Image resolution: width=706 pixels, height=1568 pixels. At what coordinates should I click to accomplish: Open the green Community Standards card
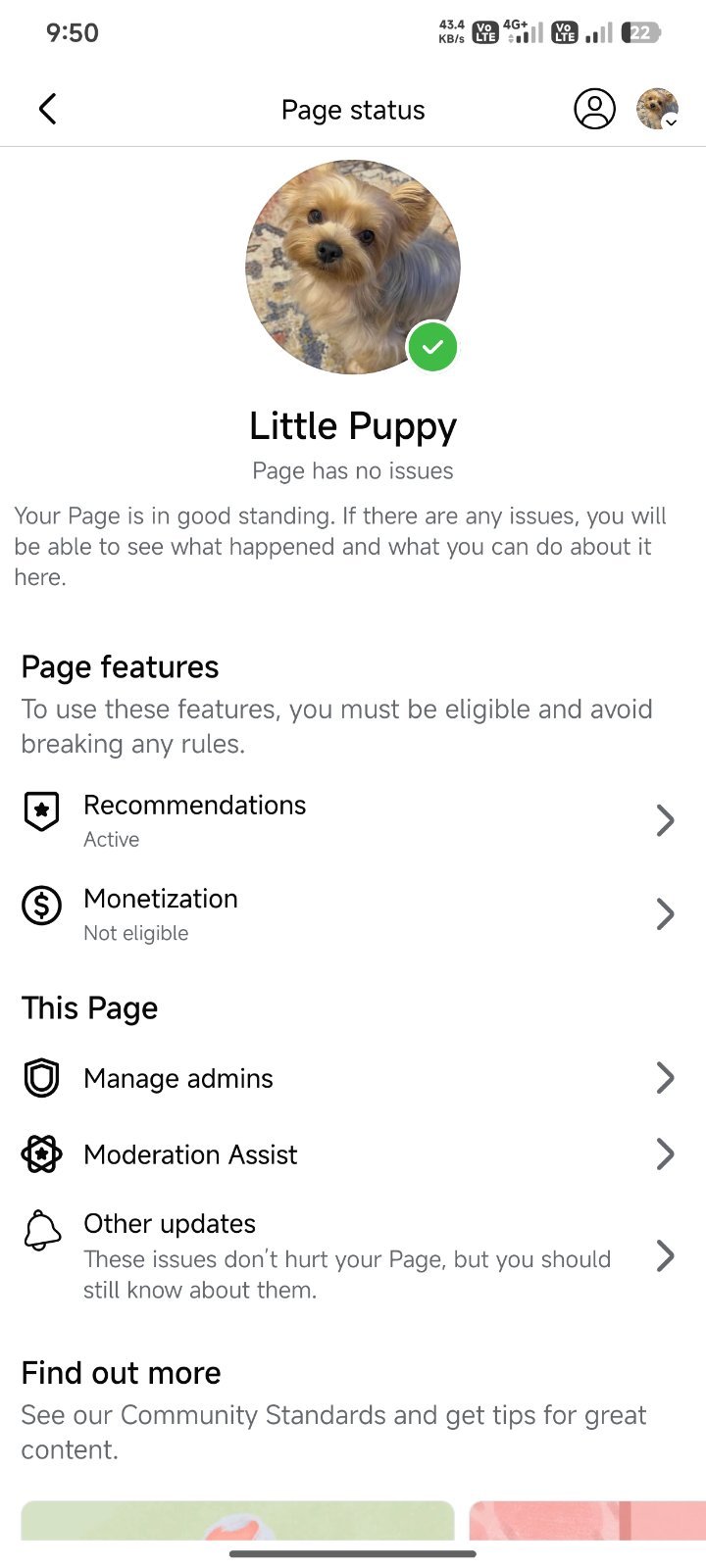pyautogui.click(x=237, y=1520)
